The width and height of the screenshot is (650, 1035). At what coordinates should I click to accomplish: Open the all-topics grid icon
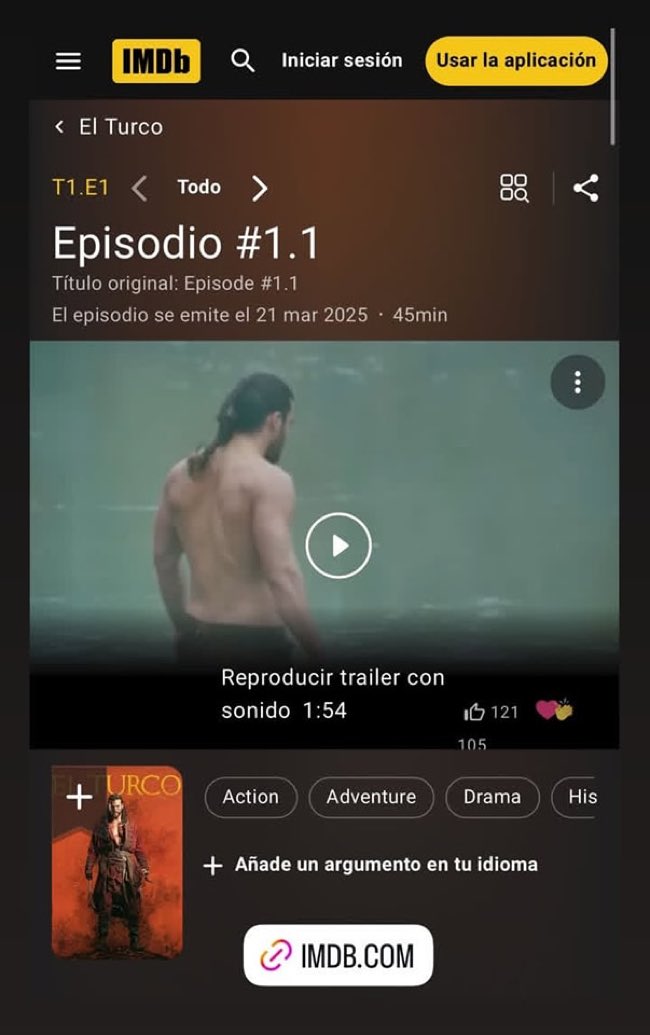tap(514, 188)
